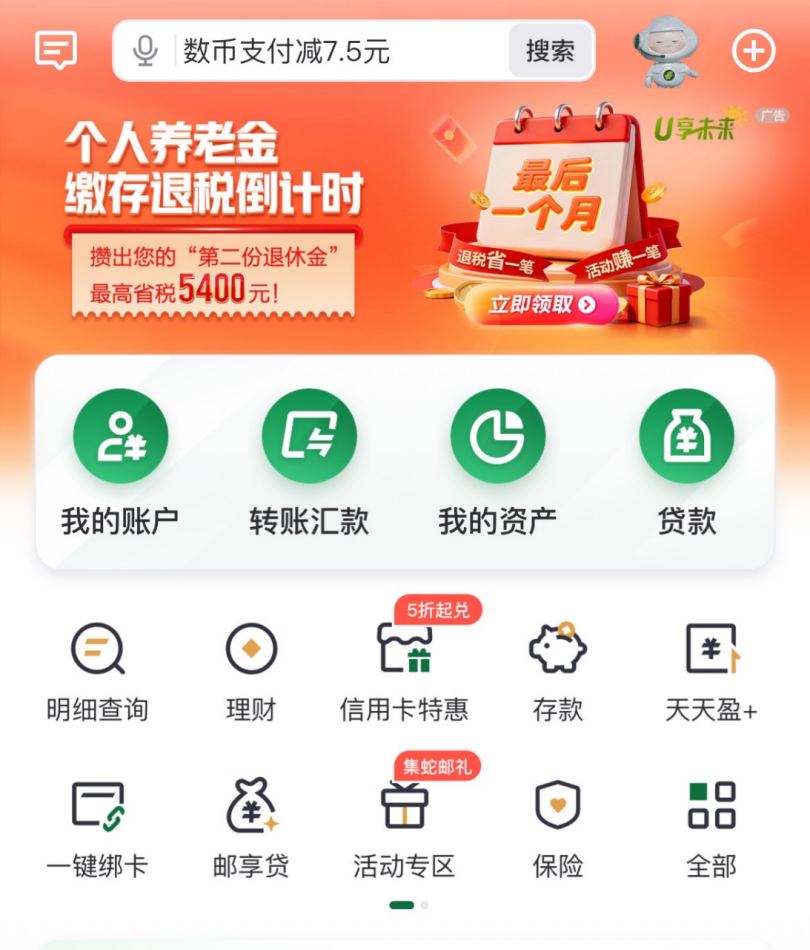Open the robot assistant avatar

point(665,50)
